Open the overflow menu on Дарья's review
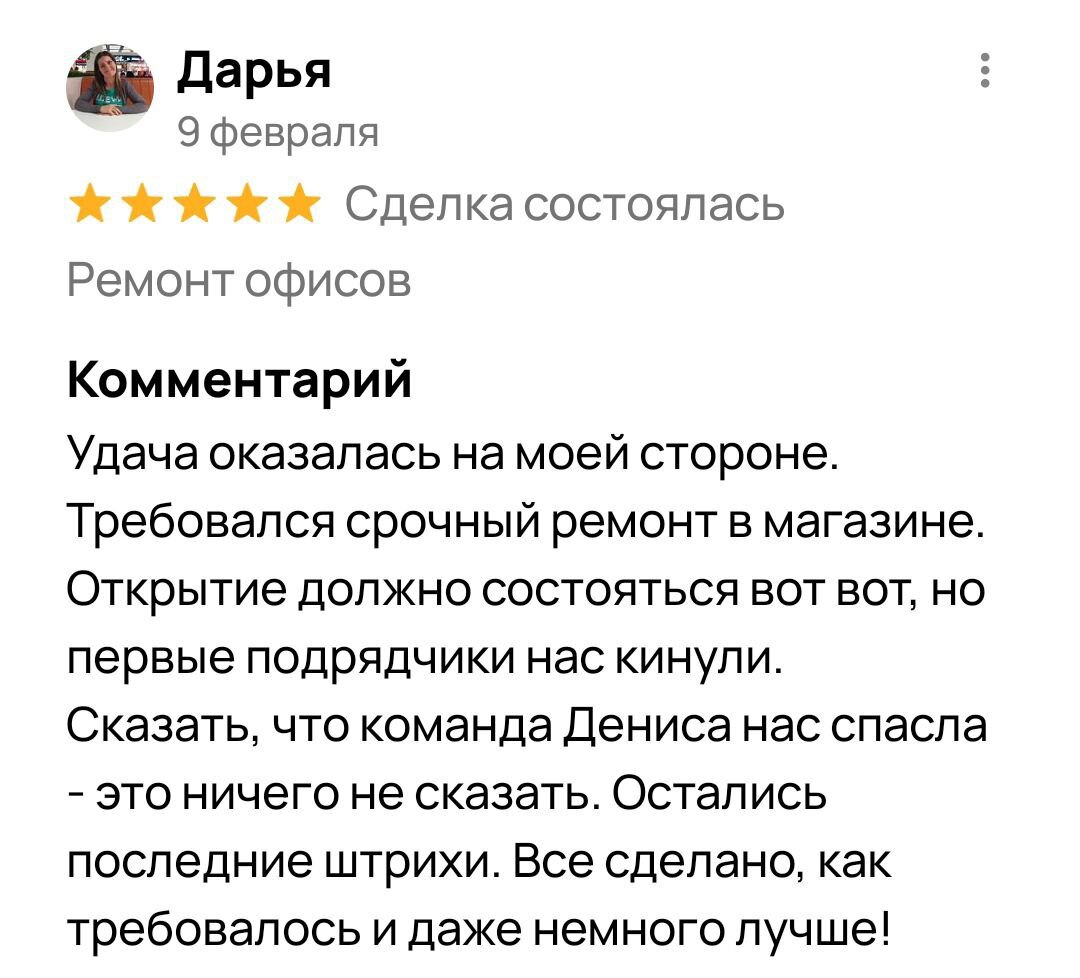The image size is (1080, 978). click(x=985, y=72)
